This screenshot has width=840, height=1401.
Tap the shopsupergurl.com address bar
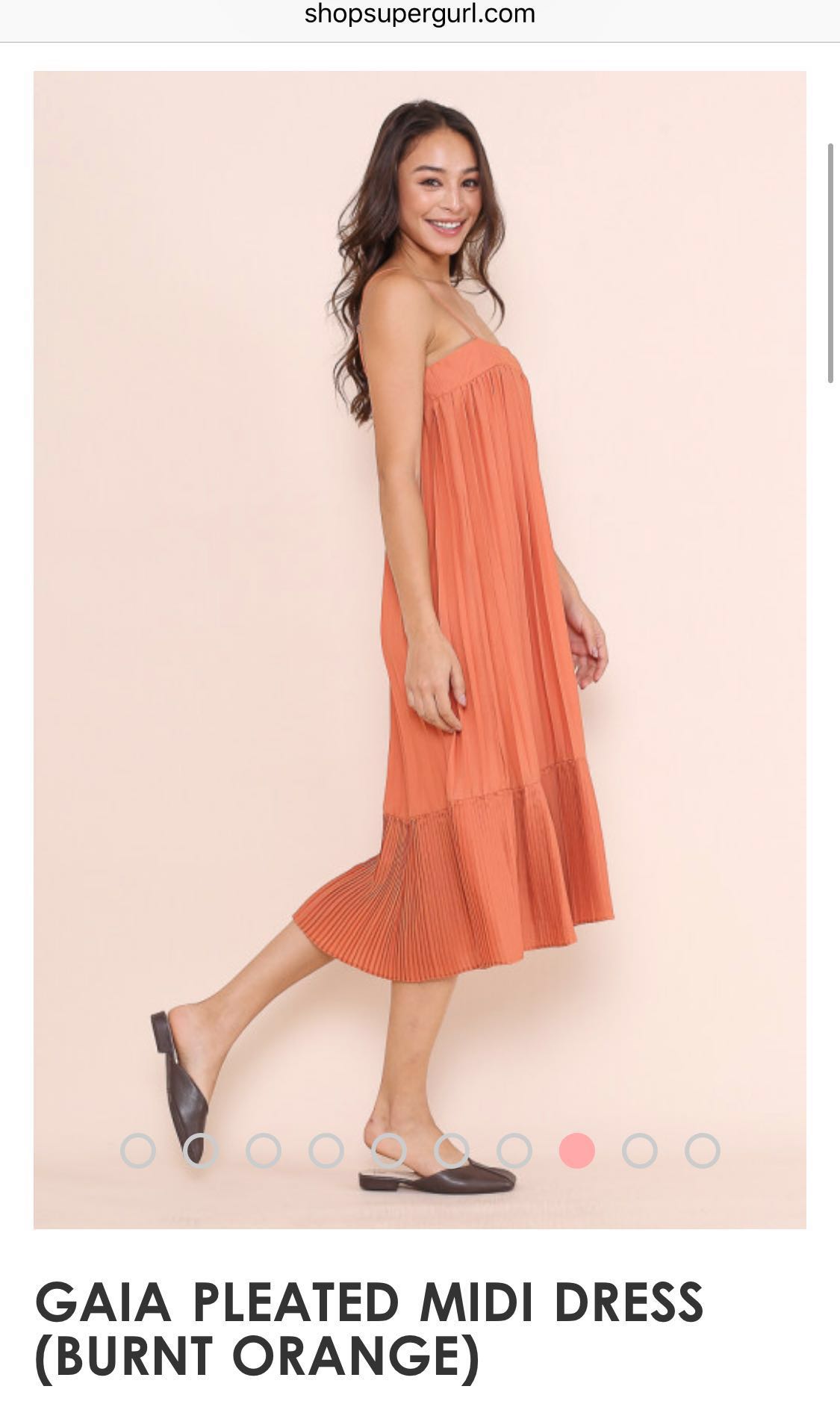[420, 14]
